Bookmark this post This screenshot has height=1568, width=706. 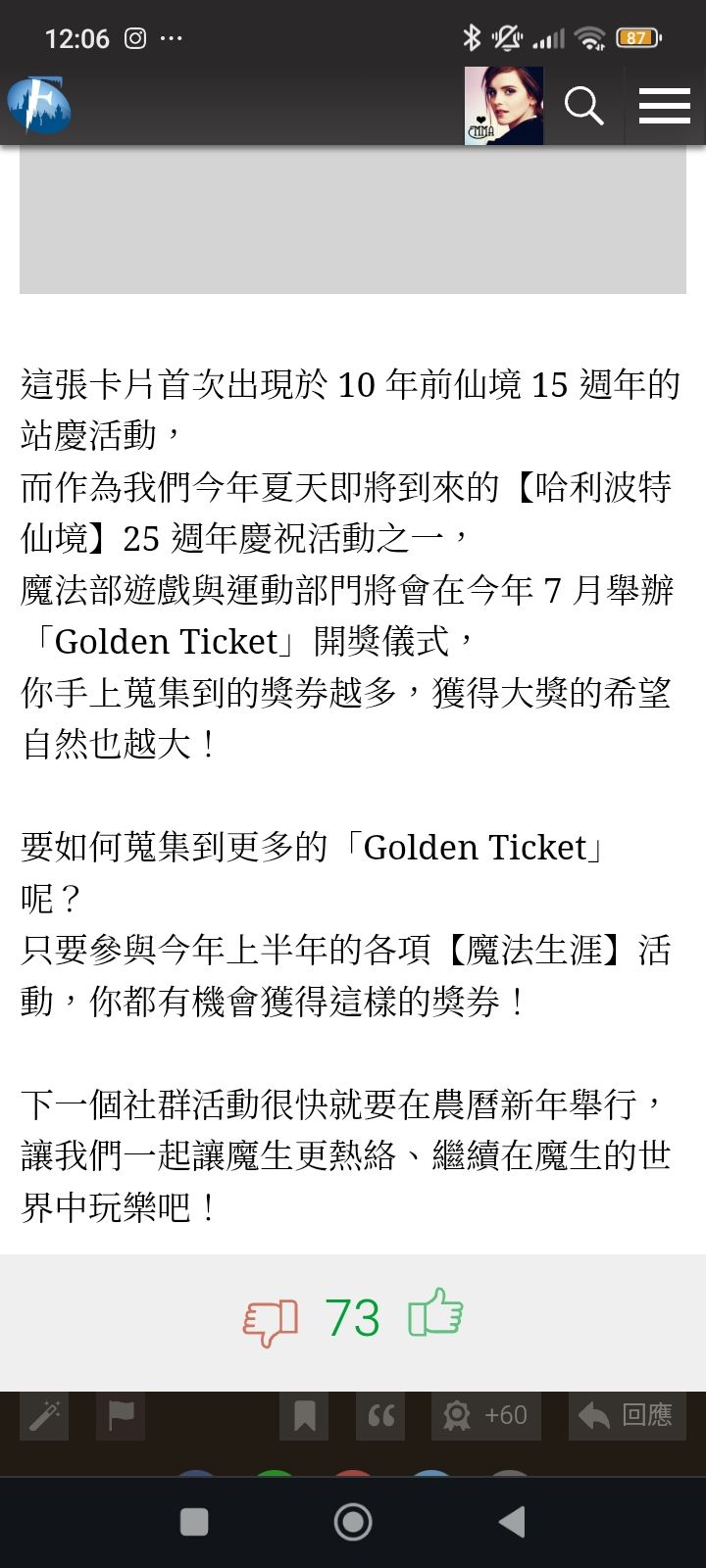[304, 1416]
